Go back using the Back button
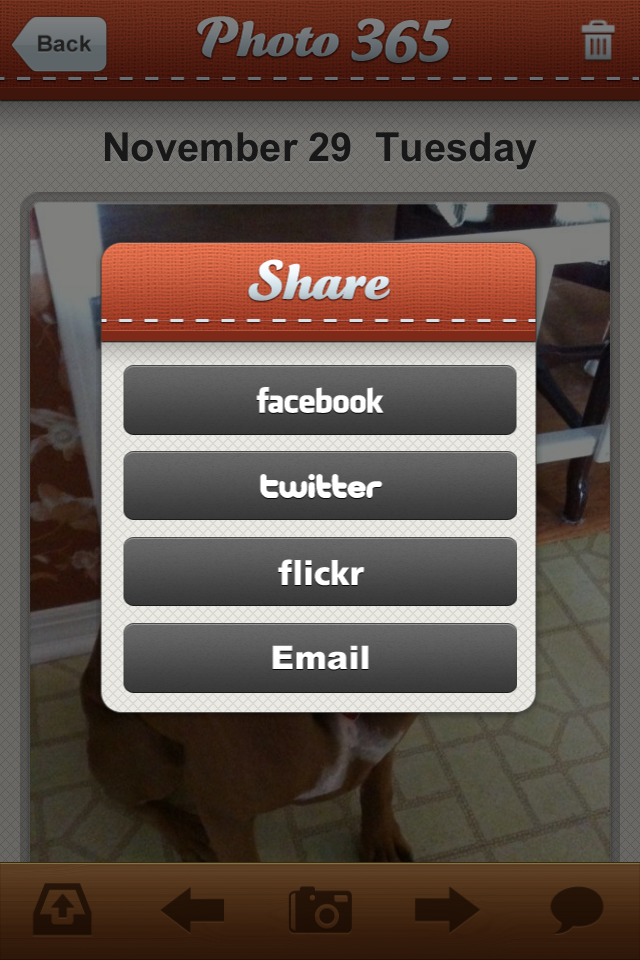This screenshot has height=960, width=640. pyautogui.click(x=60, y=44)
